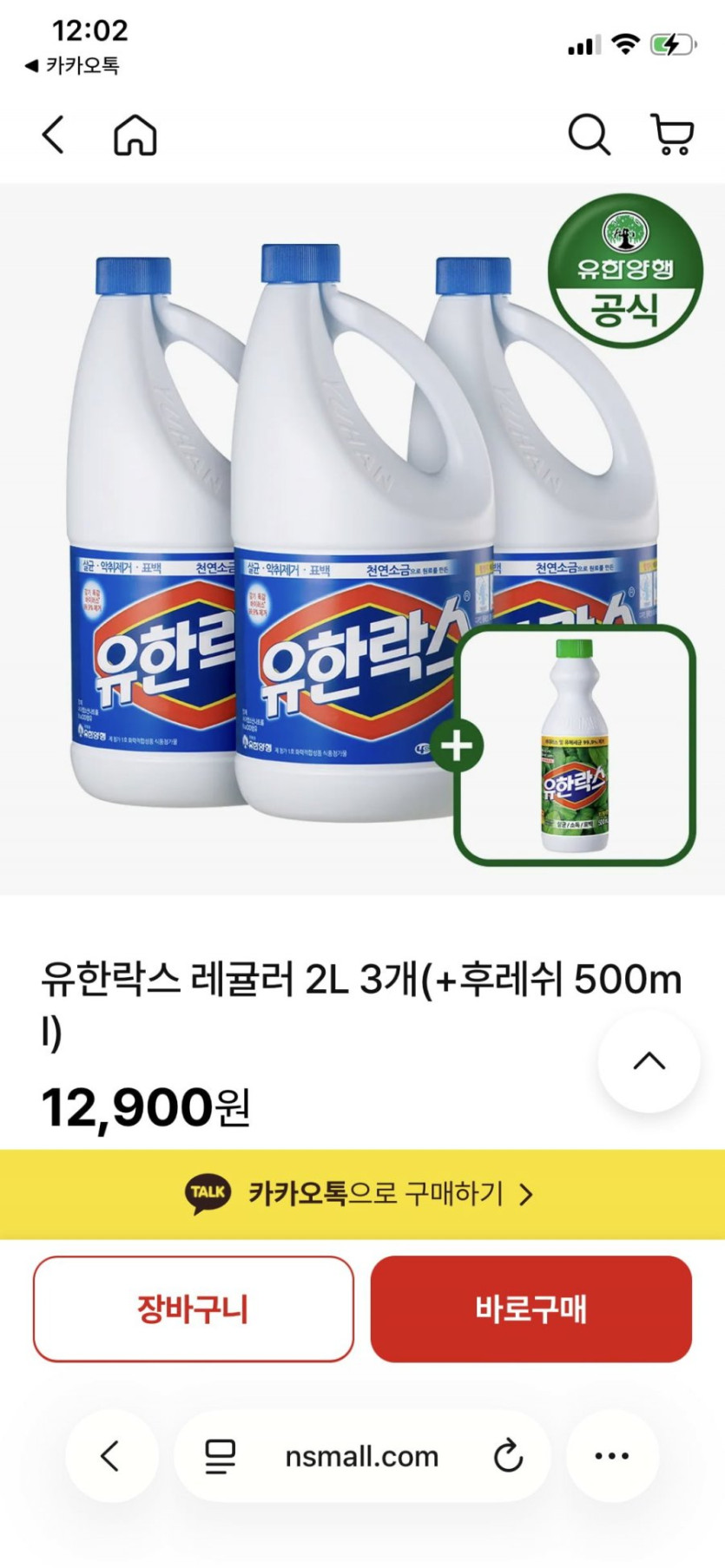The width and height of the screenshot is (725, 1568).
Task: Go back using the header arrow
Action: pyautogui.click(x=54, y=135)
